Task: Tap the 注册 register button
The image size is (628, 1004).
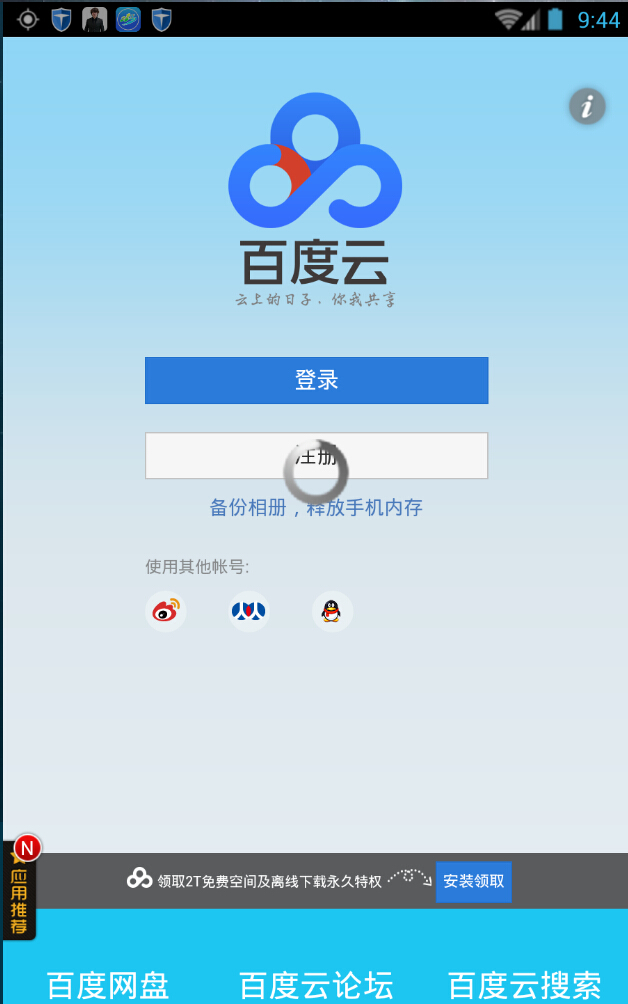Action: [316, 456]
